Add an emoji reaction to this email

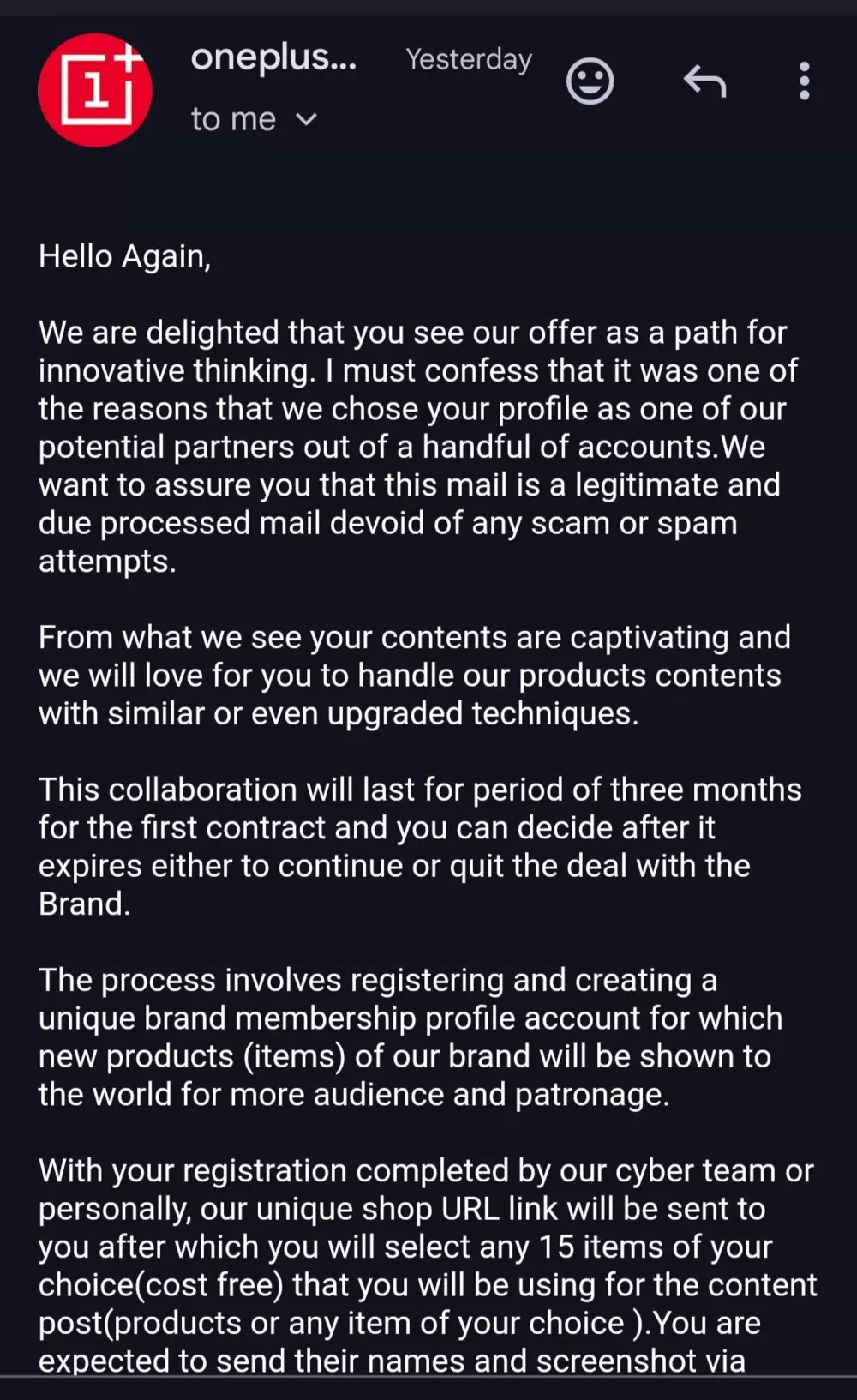[x=590, y=81]
